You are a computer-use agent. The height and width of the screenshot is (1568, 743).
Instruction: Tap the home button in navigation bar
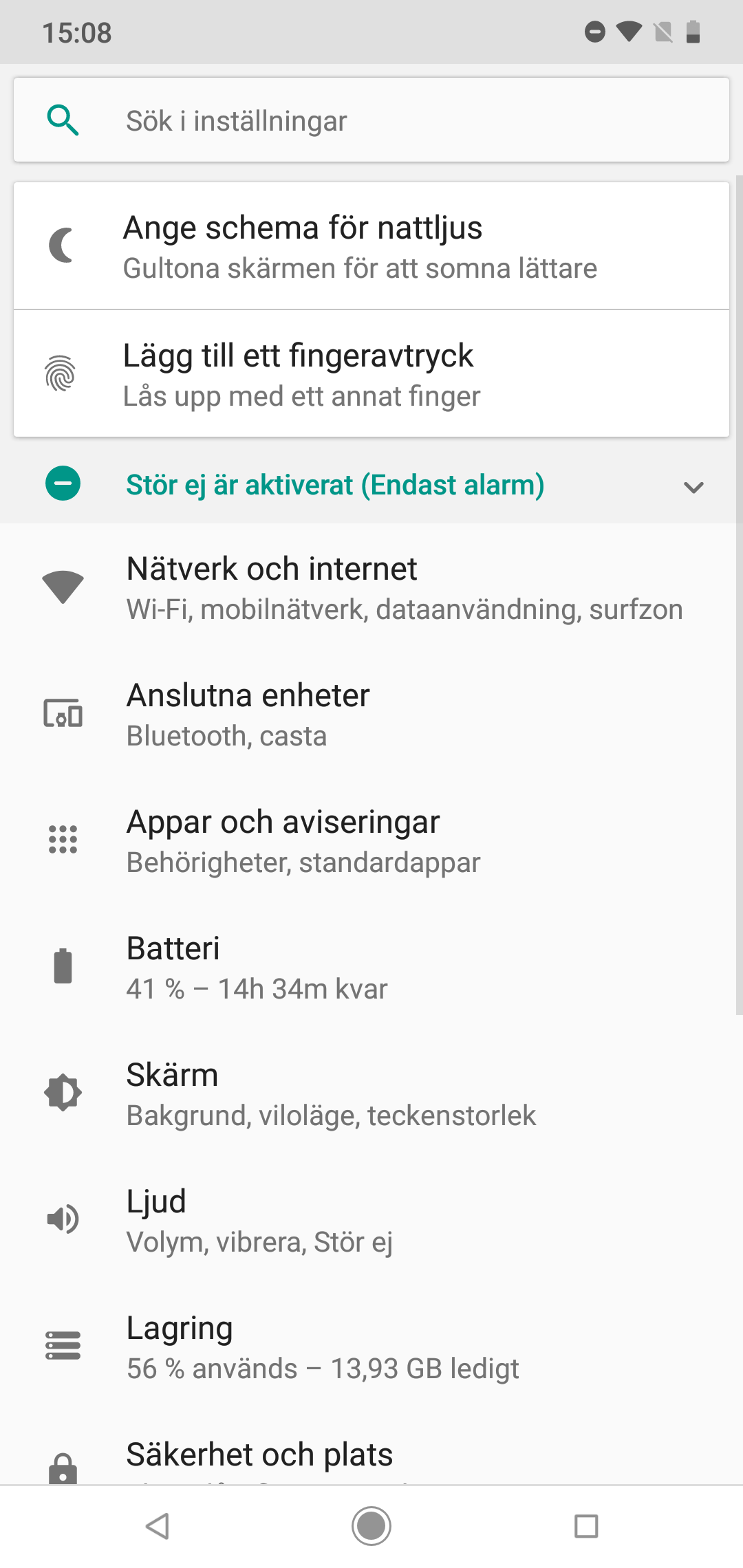(371, 1526)
